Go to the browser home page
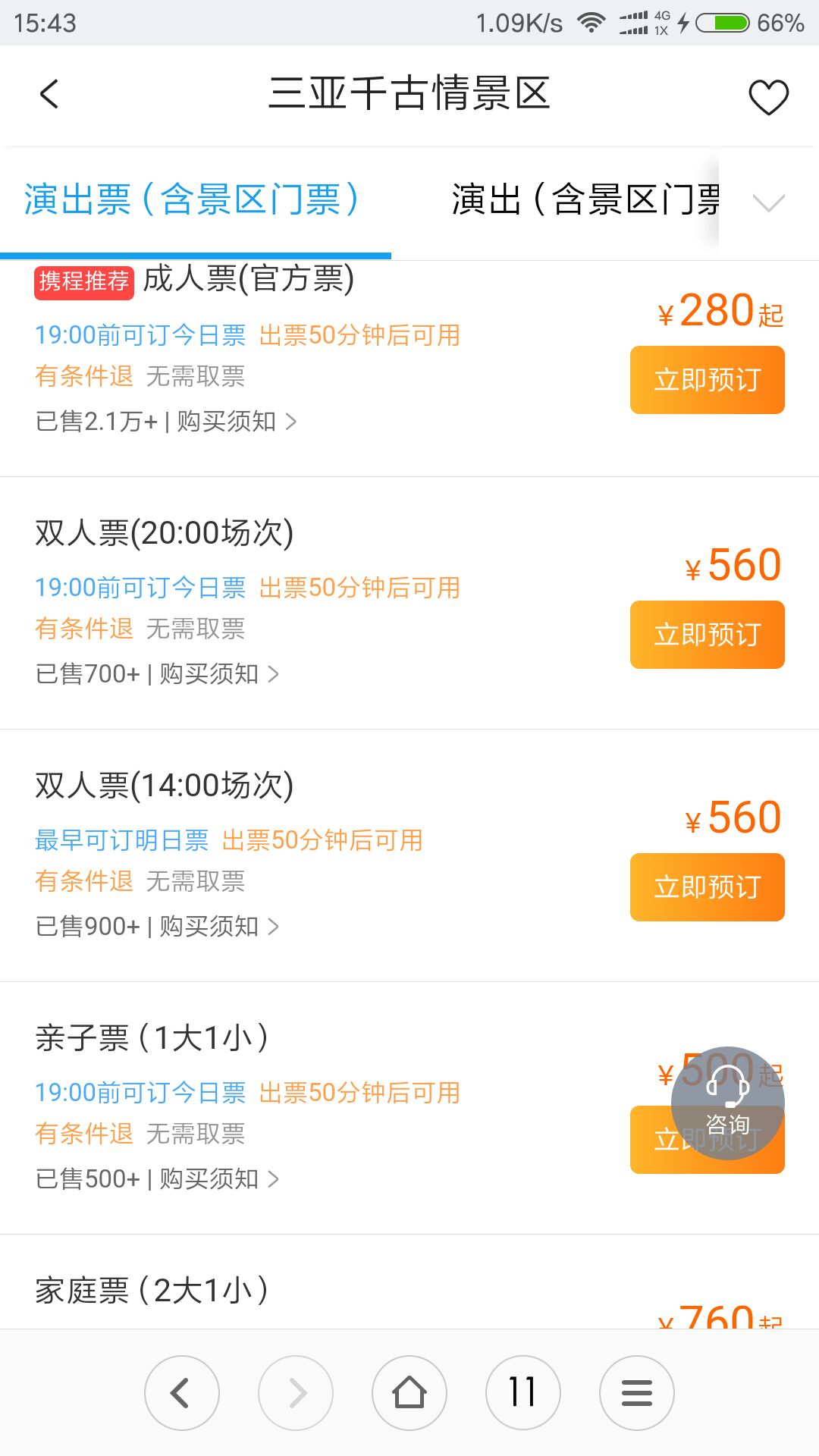This screenshot has width=819, height=1456. 409,1393
